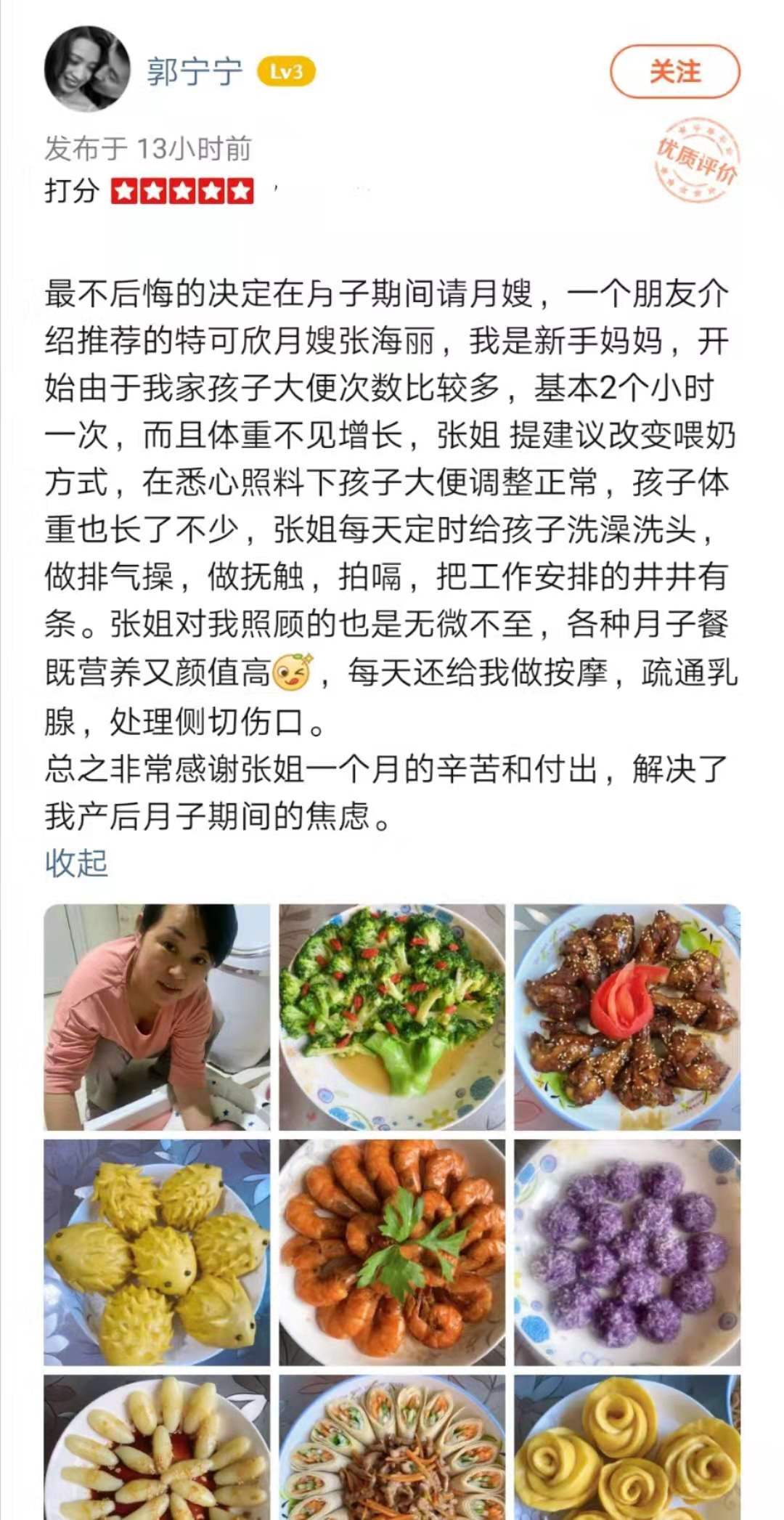
Task: Collapse the review text with 收起
Action: pos(76,863)
